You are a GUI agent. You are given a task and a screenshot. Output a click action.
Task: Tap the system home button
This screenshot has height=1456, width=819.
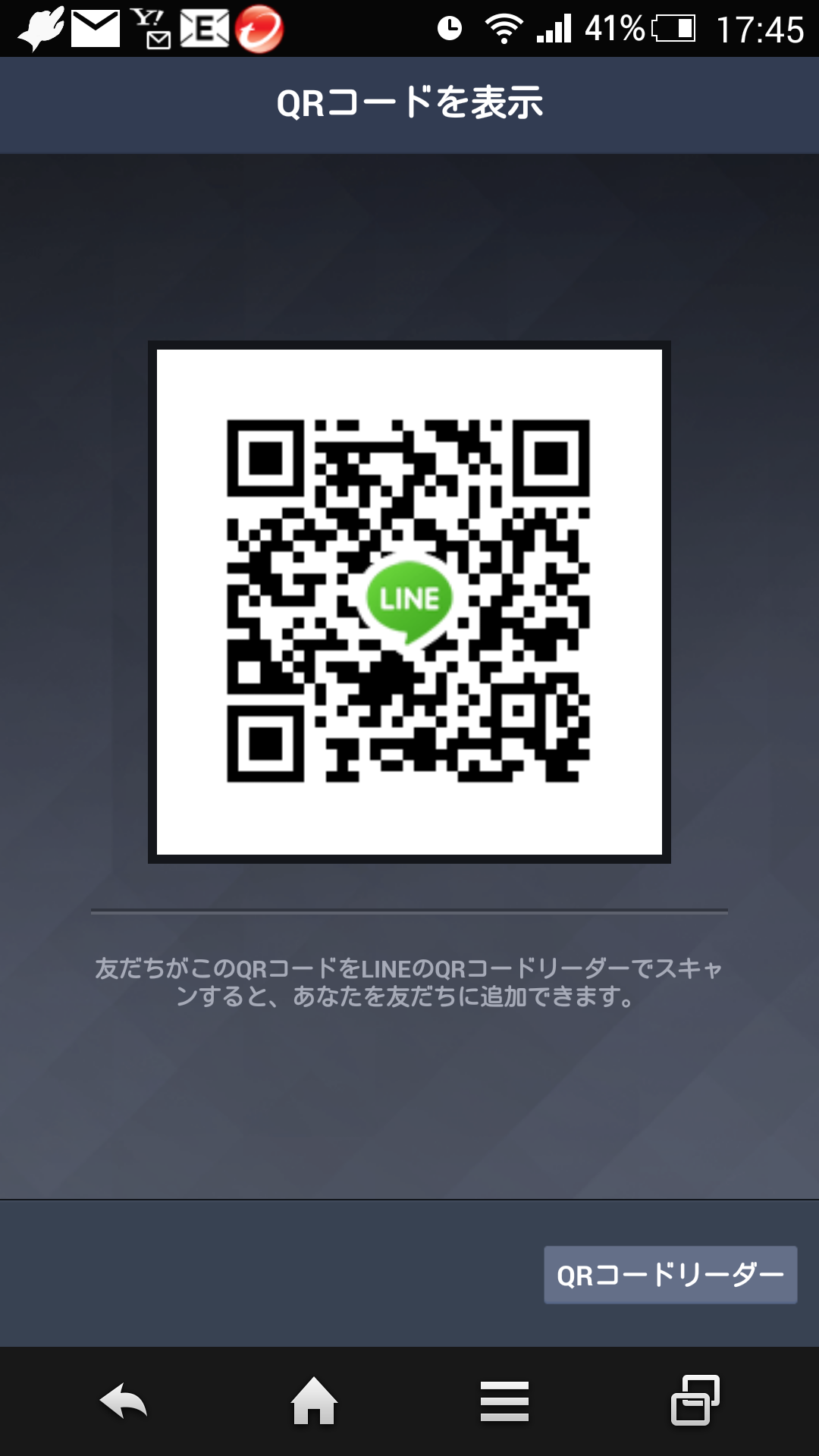point(314,1401)
